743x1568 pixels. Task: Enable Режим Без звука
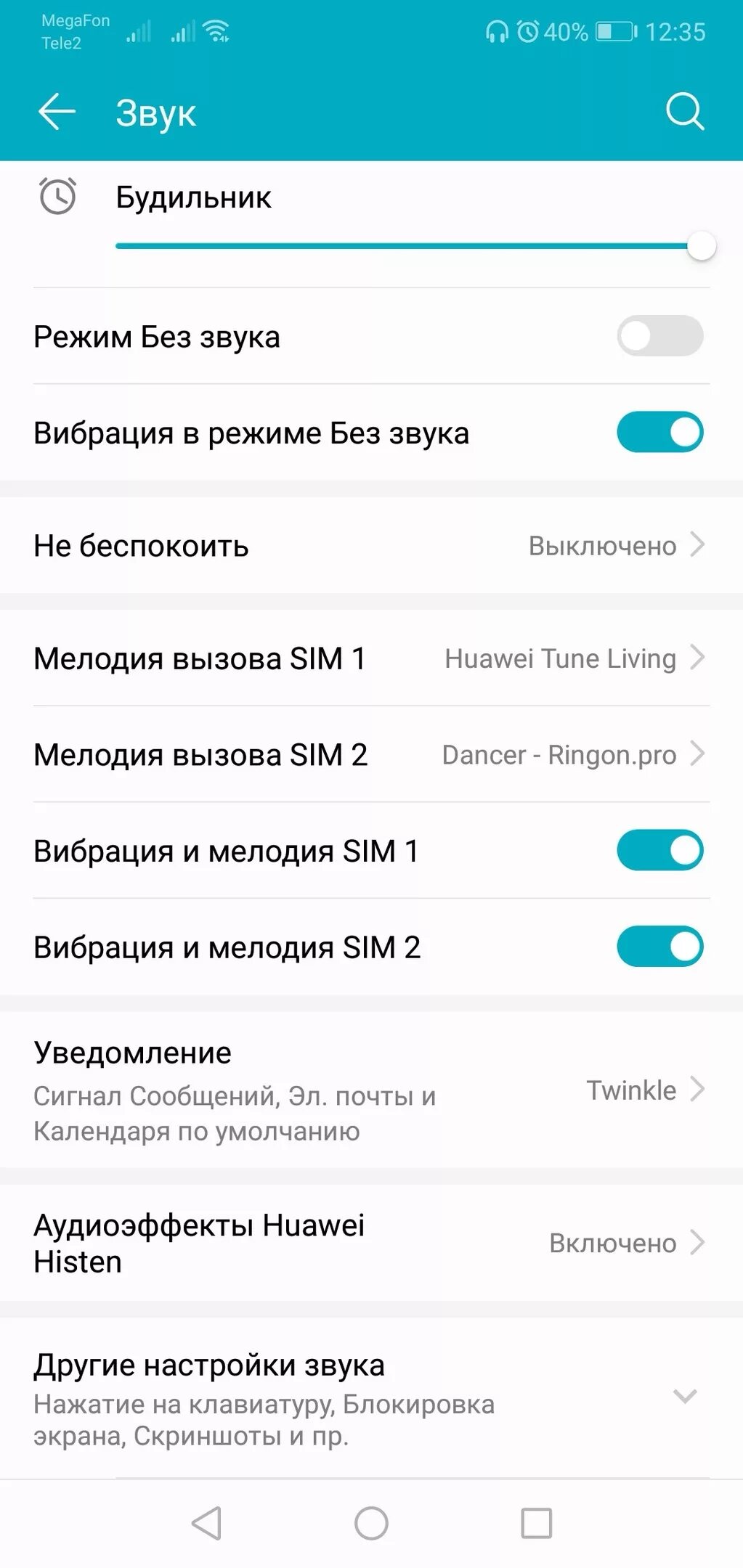click(659, 336)
